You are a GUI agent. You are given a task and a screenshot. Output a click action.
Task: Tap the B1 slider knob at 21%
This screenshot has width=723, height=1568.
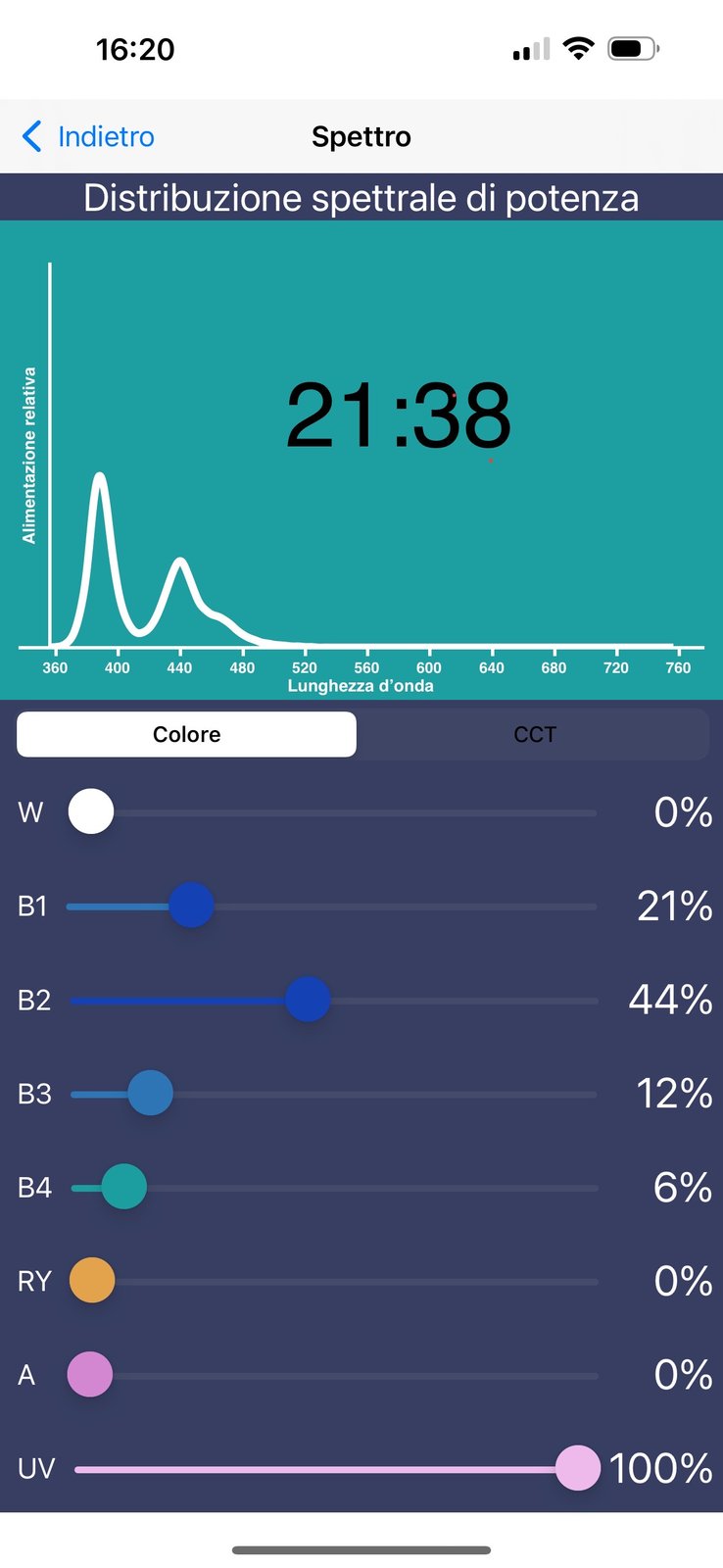point(191,905)
